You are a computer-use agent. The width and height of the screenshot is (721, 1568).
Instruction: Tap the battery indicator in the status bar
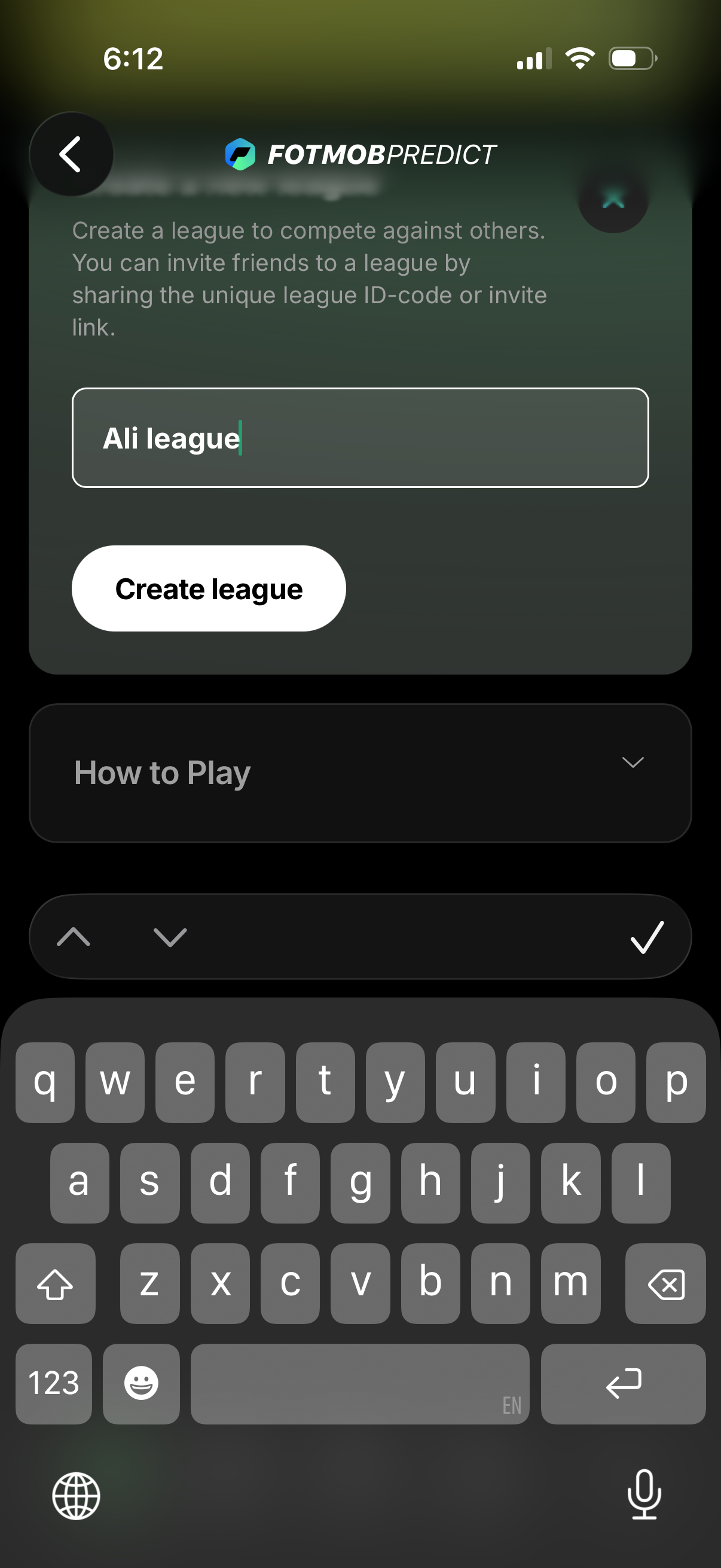click(630, 58)
